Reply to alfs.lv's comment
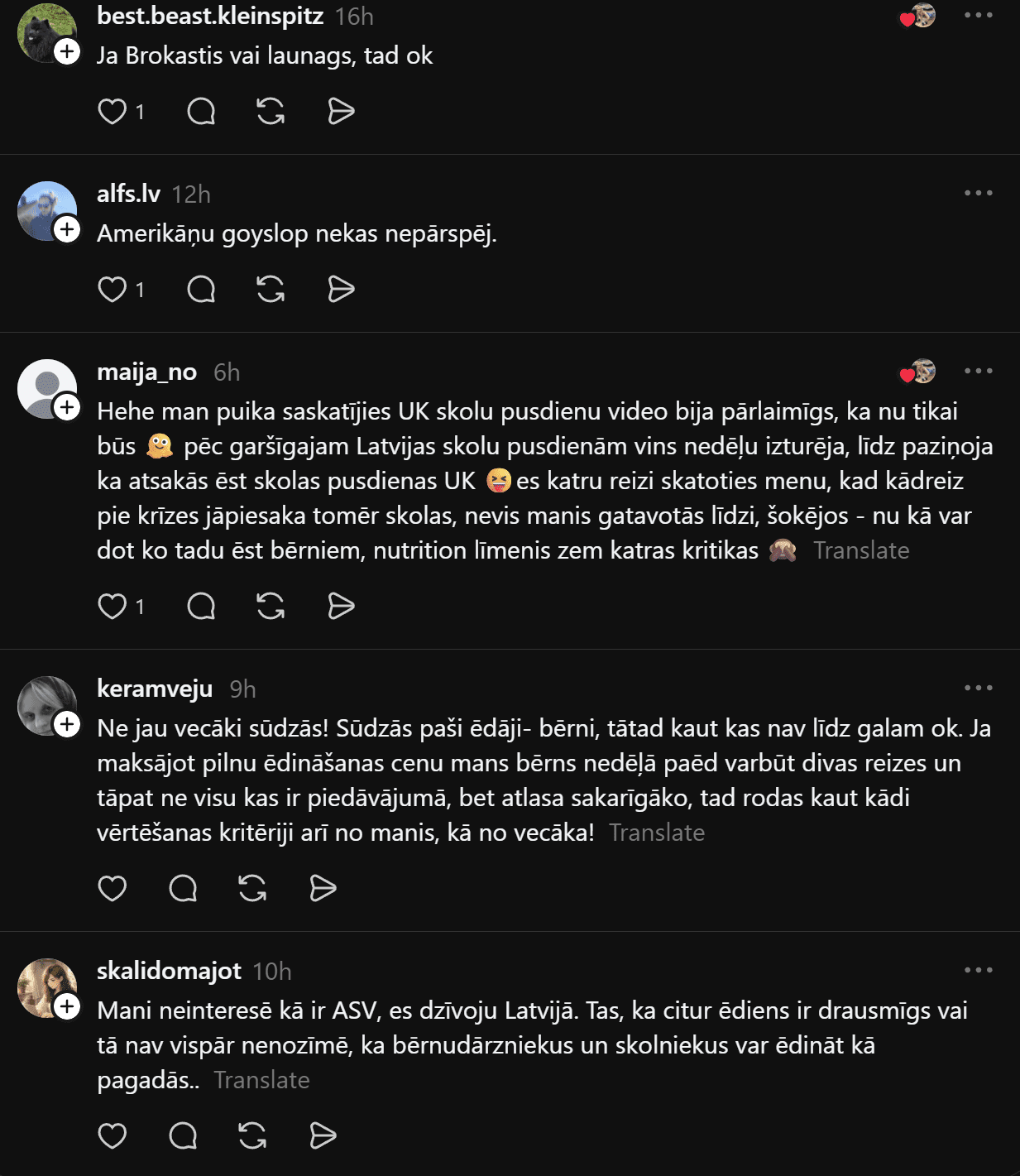 point(201,290)
